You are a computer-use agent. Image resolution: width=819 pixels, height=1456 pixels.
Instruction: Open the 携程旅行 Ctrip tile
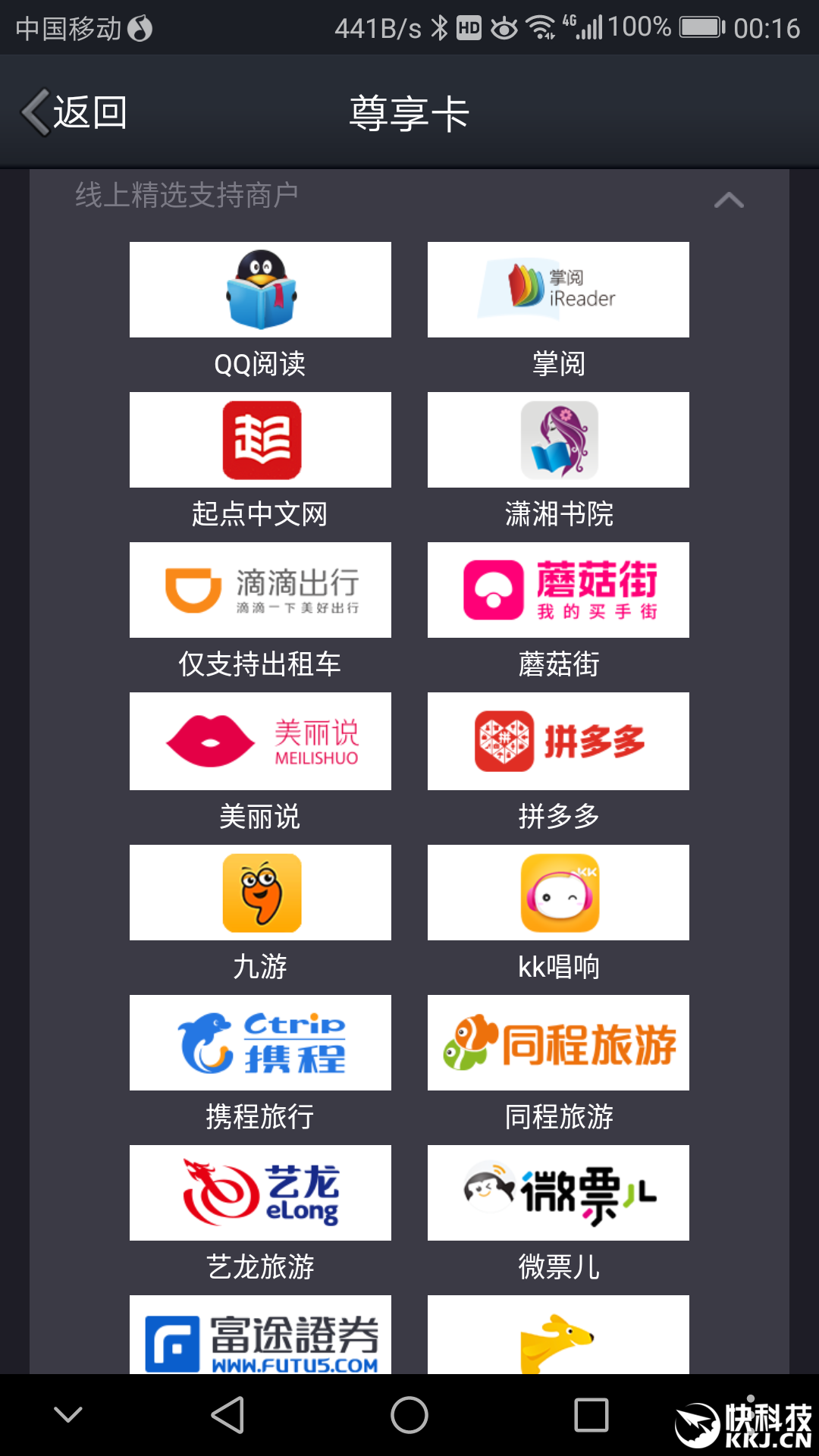pyautogui.click(x=260, y=1043)
